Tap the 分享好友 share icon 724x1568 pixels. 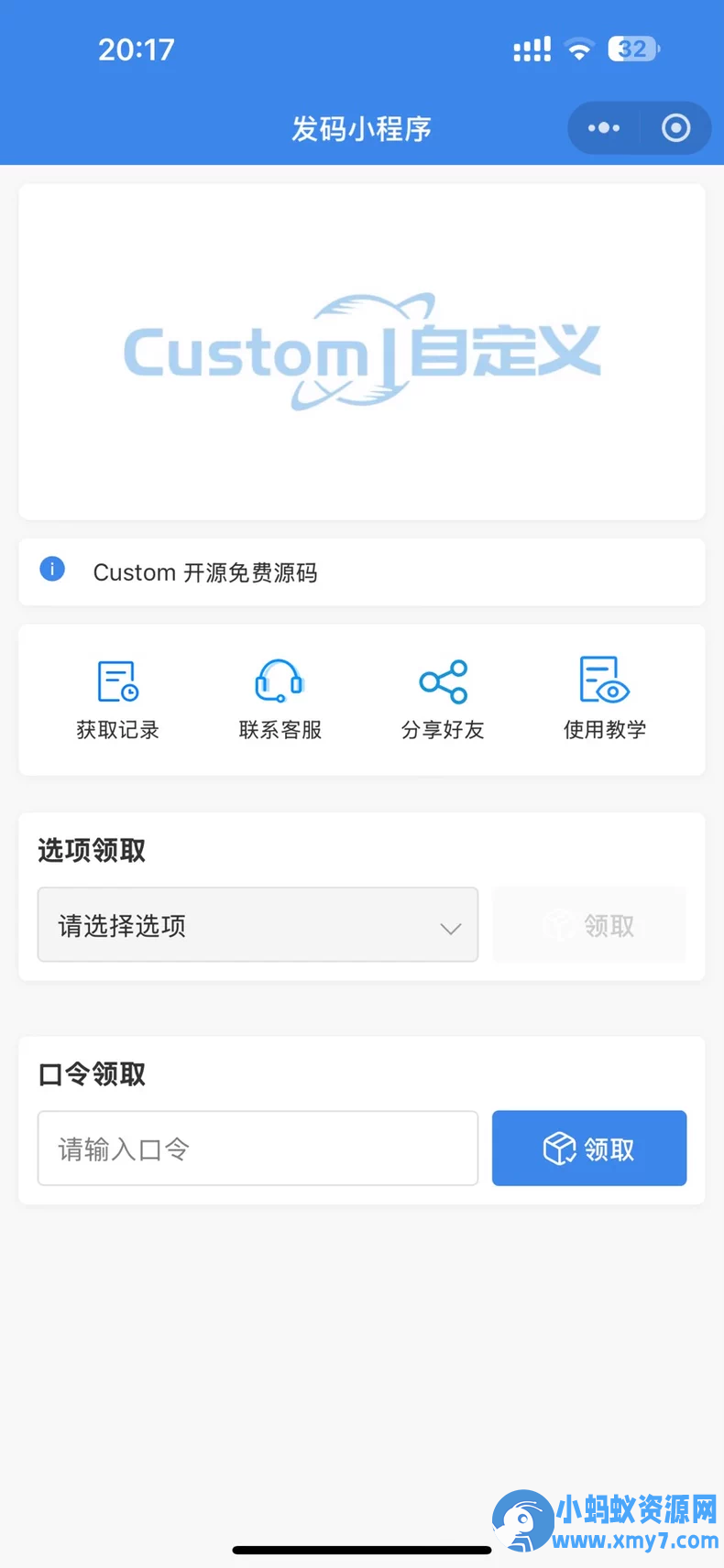pyautogui.click(x=442, y=682)
